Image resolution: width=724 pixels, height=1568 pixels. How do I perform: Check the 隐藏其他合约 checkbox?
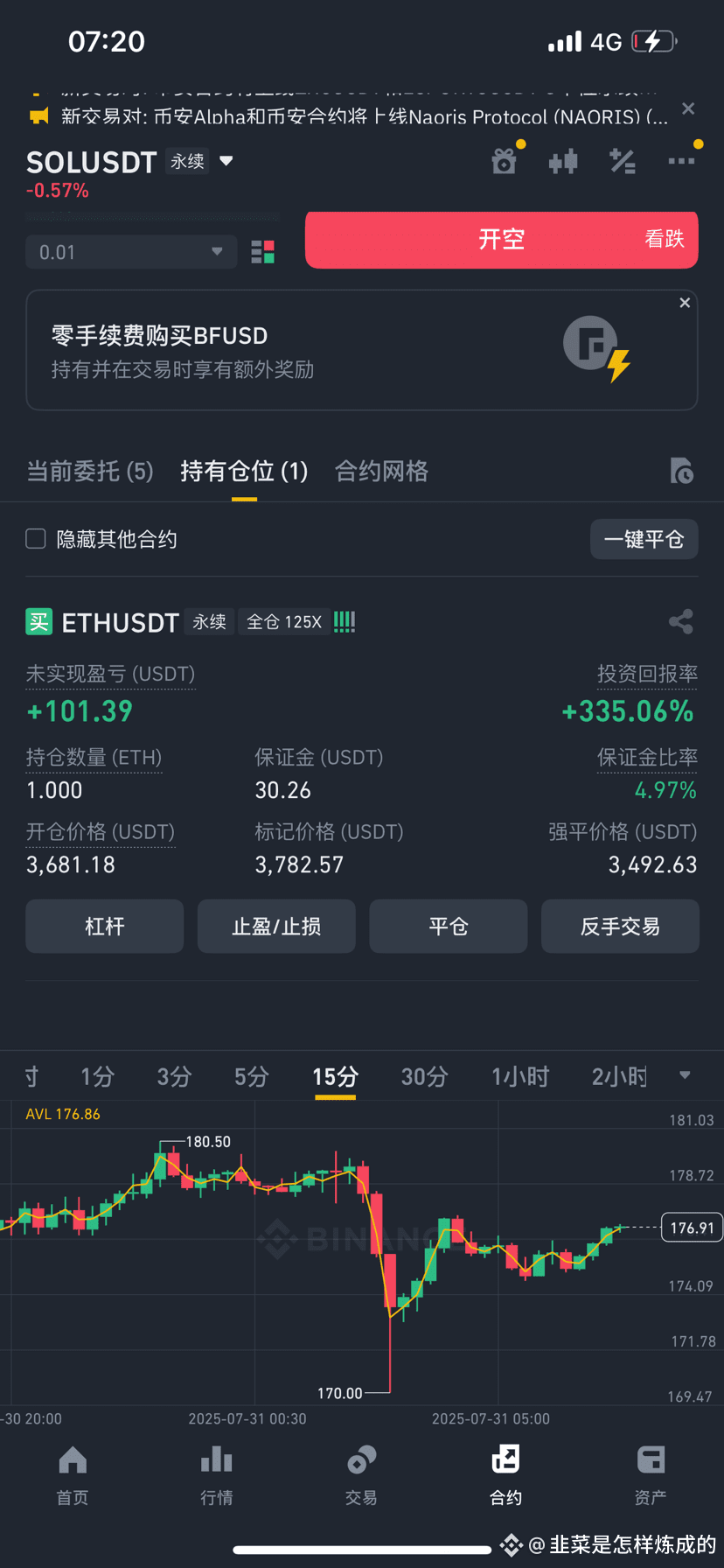pyautogui.click(x=36, y=539)
